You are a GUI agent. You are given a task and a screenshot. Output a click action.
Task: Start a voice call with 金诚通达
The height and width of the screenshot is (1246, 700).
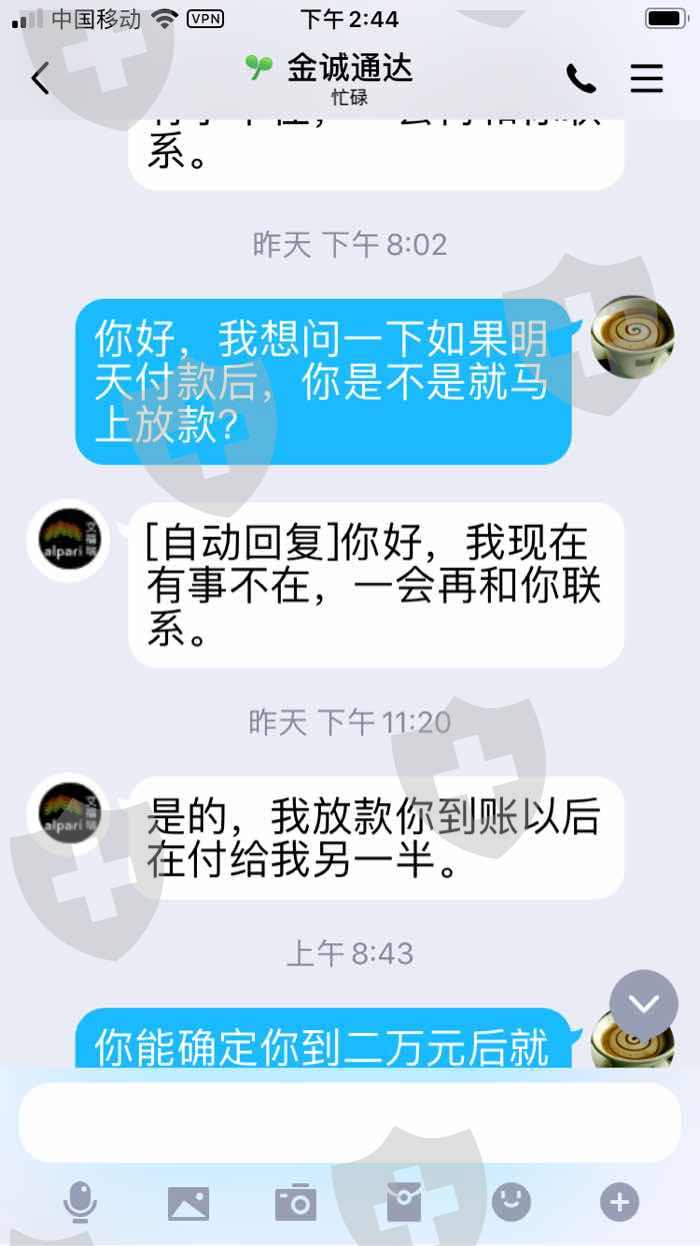(580, 78)
